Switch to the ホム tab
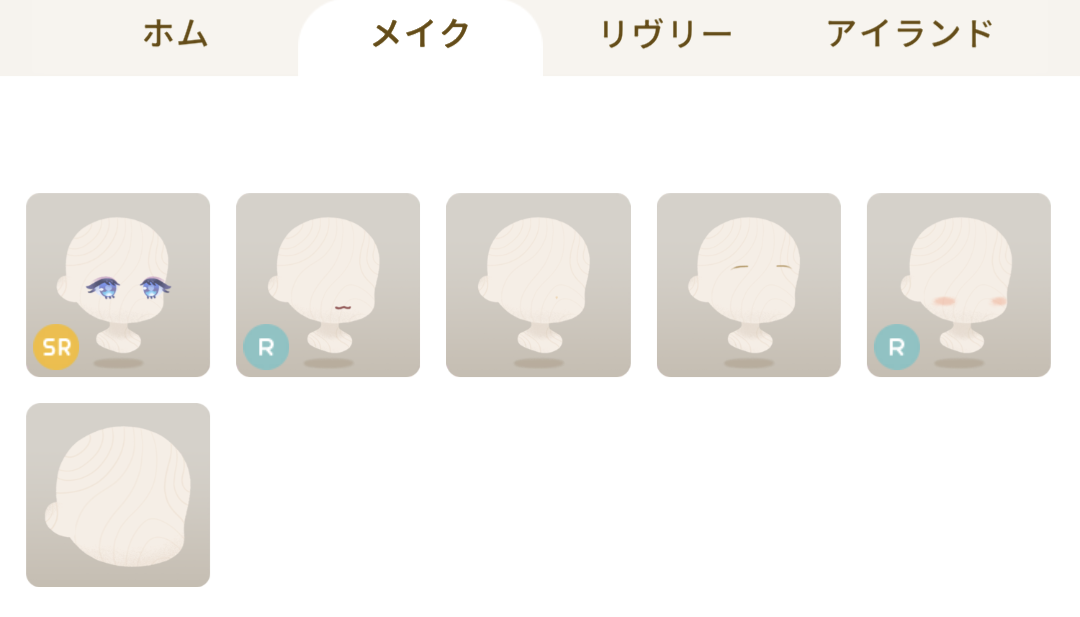Image resolution: width=1080 pixels, height=617 pixels. click(x=175, y=34)
